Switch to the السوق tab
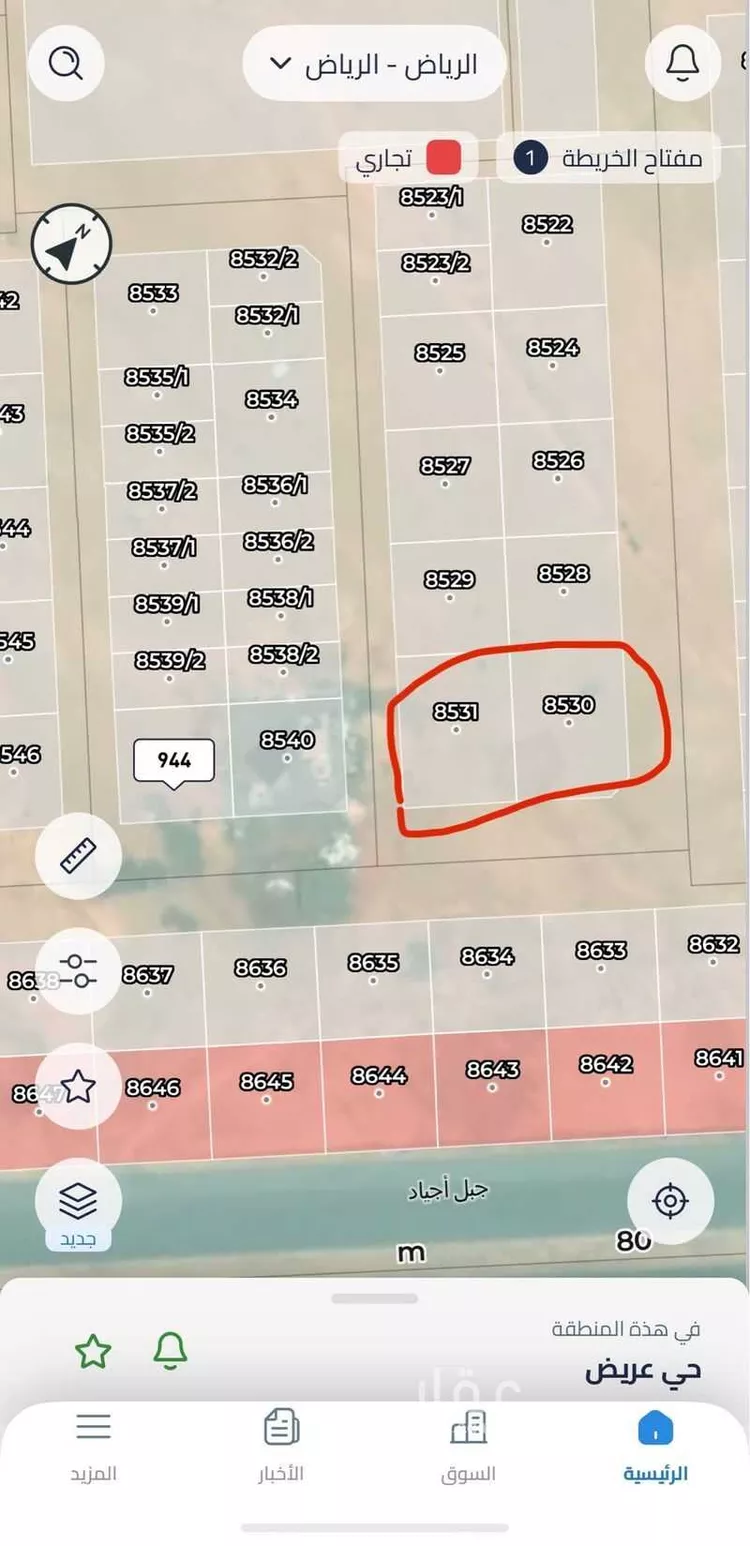This screenshot has height=1546, width=750. (468, 1446)
